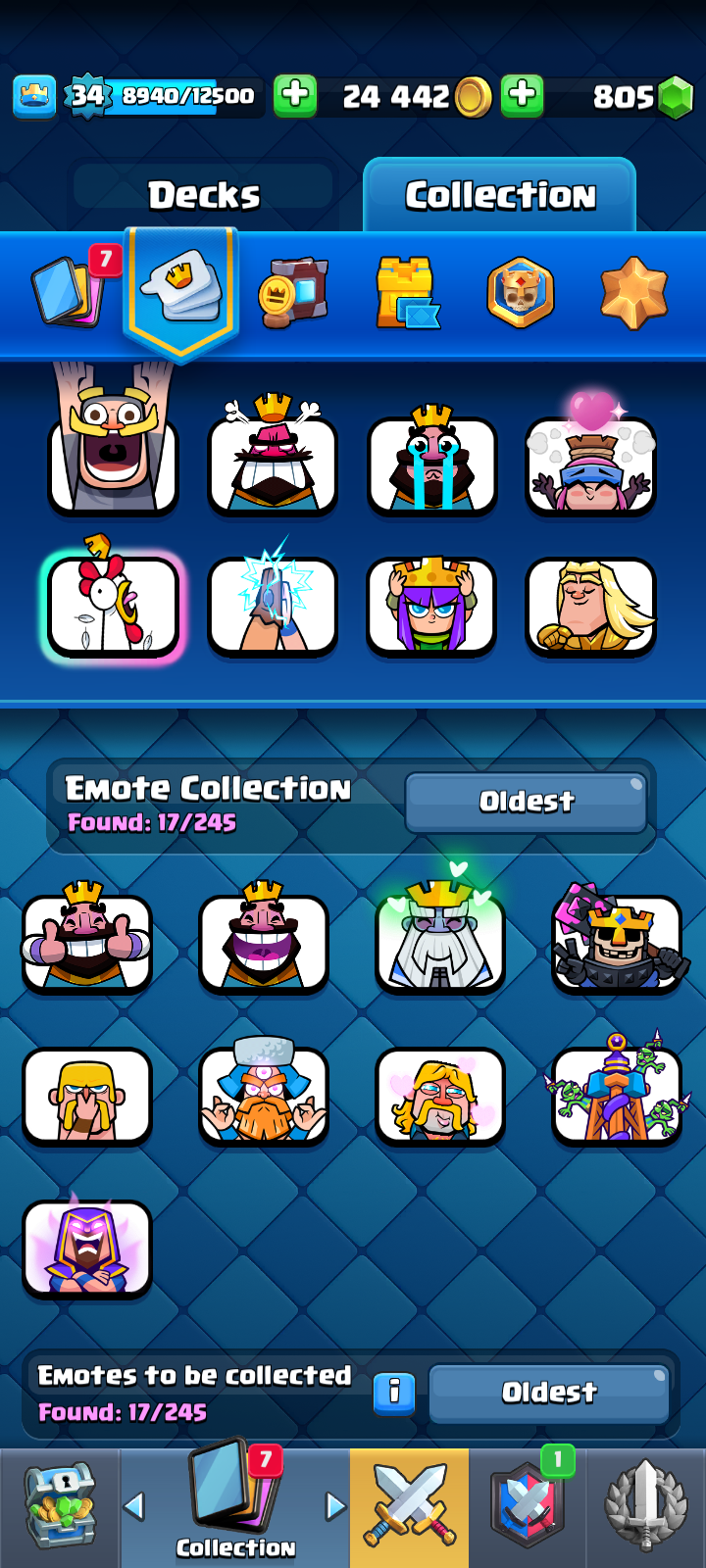This screenshot has width=706, height=1568.
Task: Open the tower skins section
Action: tap(406, 292)
